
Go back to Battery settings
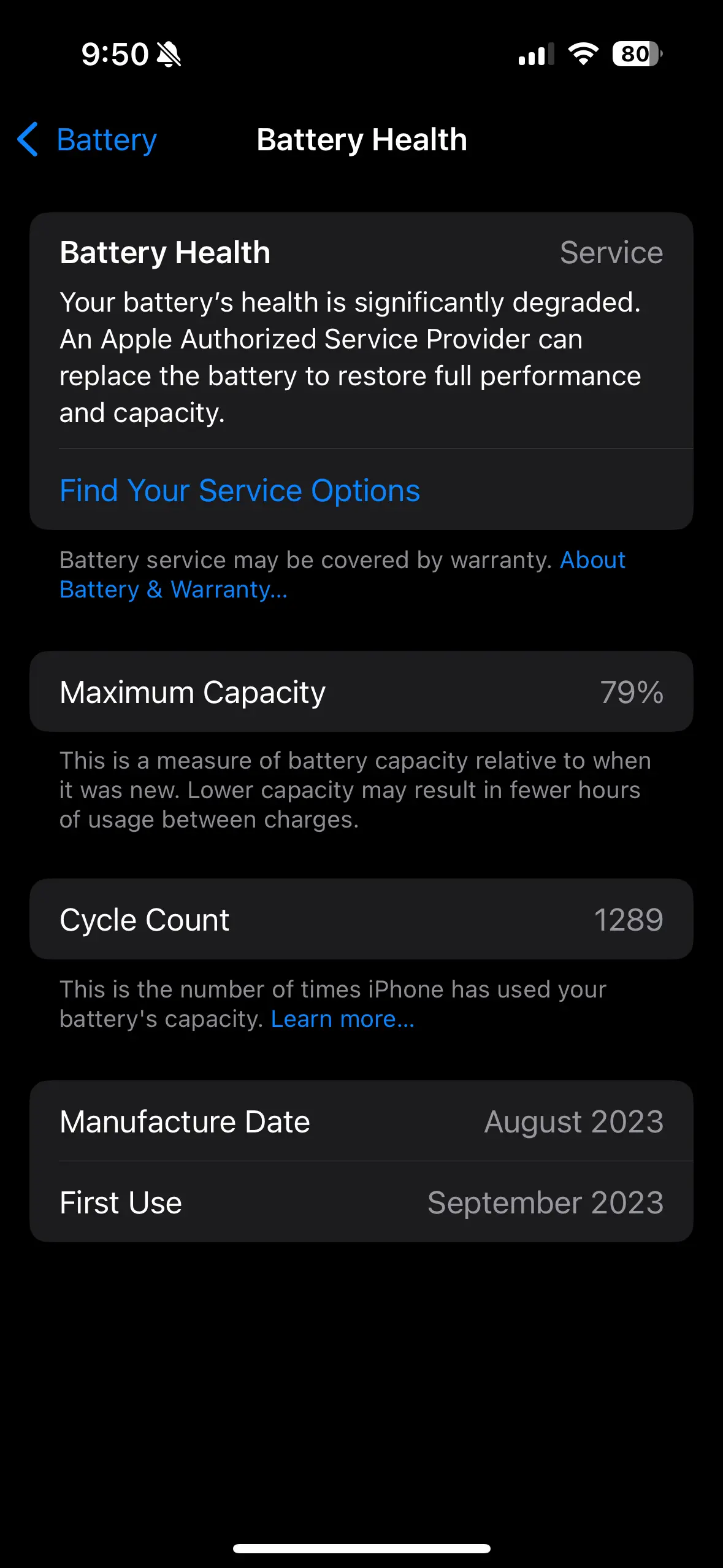tap(87, 140)
